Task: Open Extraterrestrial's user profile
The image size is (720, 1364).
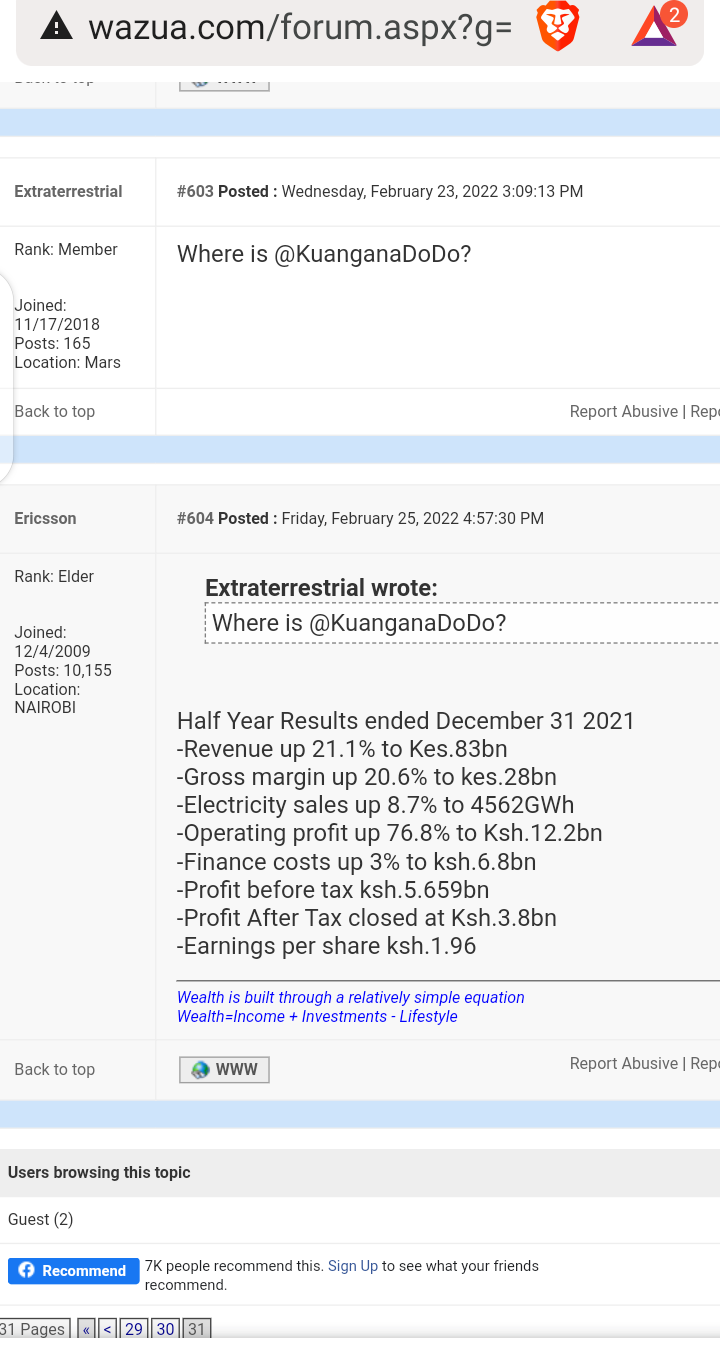Action: (x=68, y=192)
